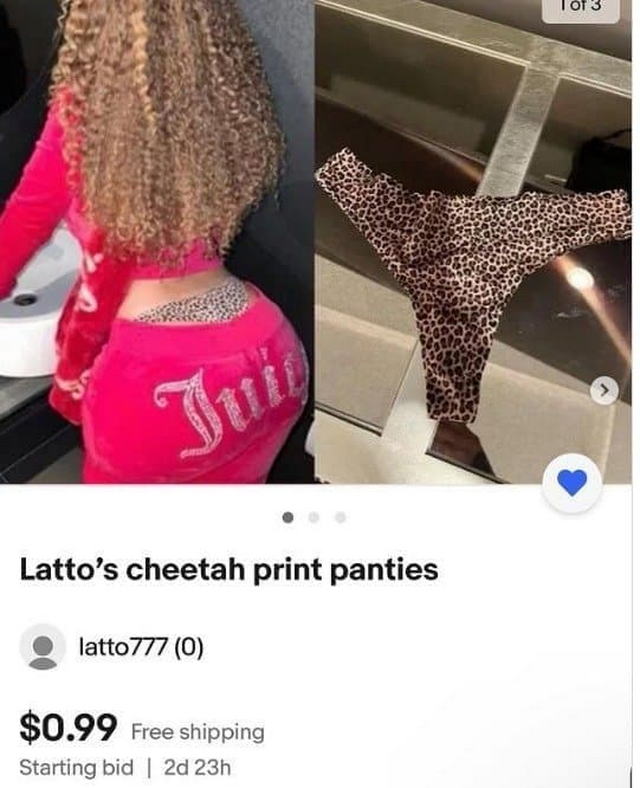Jump to the second photo dot

[314, 517]
